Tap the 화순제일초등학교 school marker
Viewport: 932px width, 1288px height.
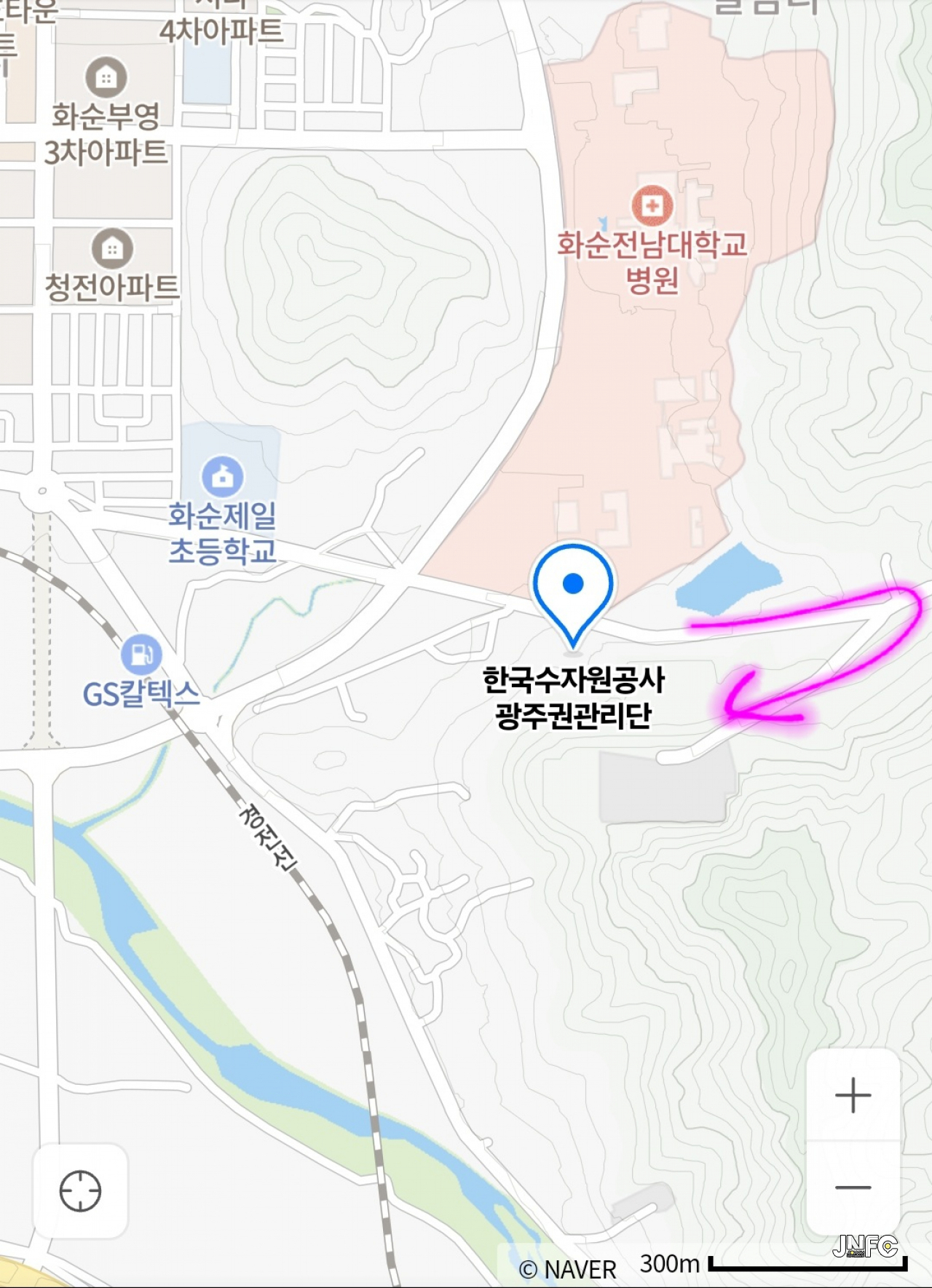[x=222, y=477]
